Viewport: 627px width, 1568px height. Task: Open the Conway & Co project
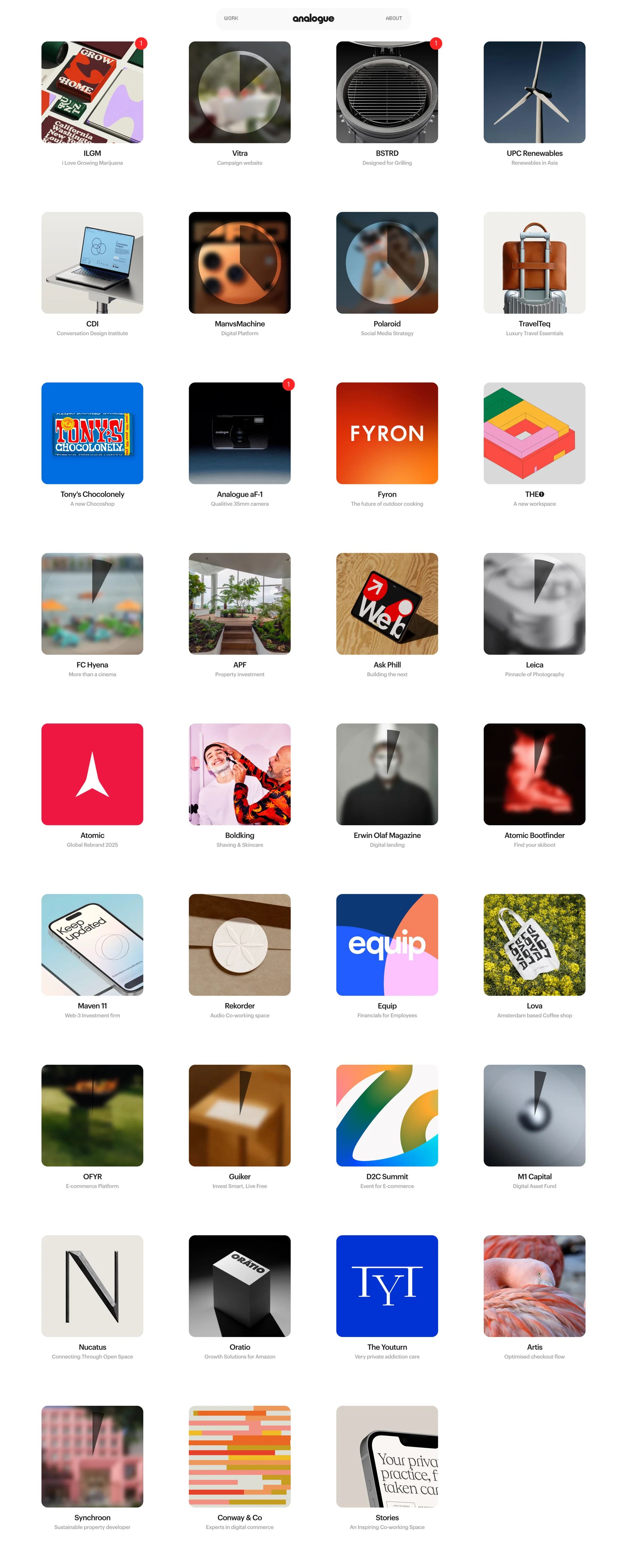[x=239, y=1456]
